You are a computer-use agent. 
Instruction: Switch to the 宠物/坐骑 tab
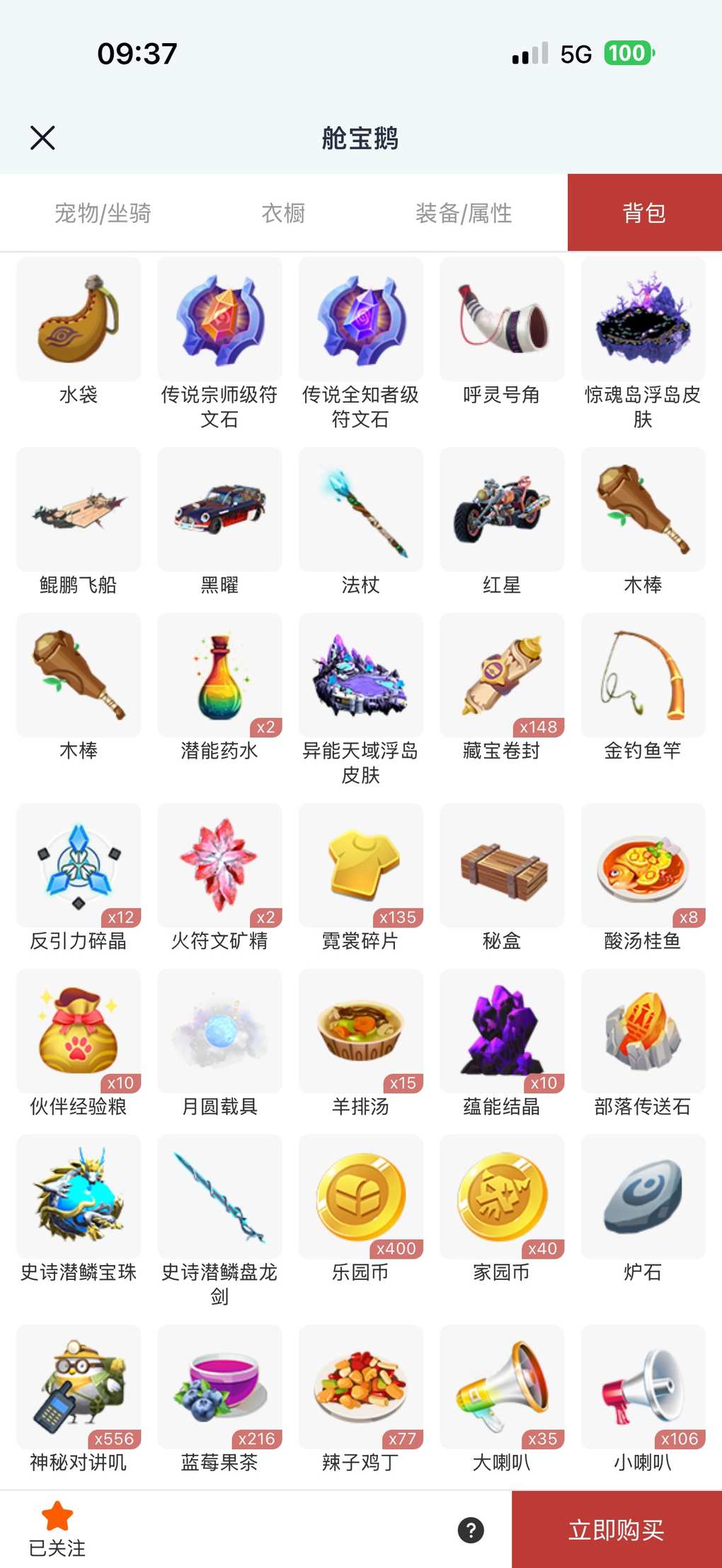click(103, 213)
